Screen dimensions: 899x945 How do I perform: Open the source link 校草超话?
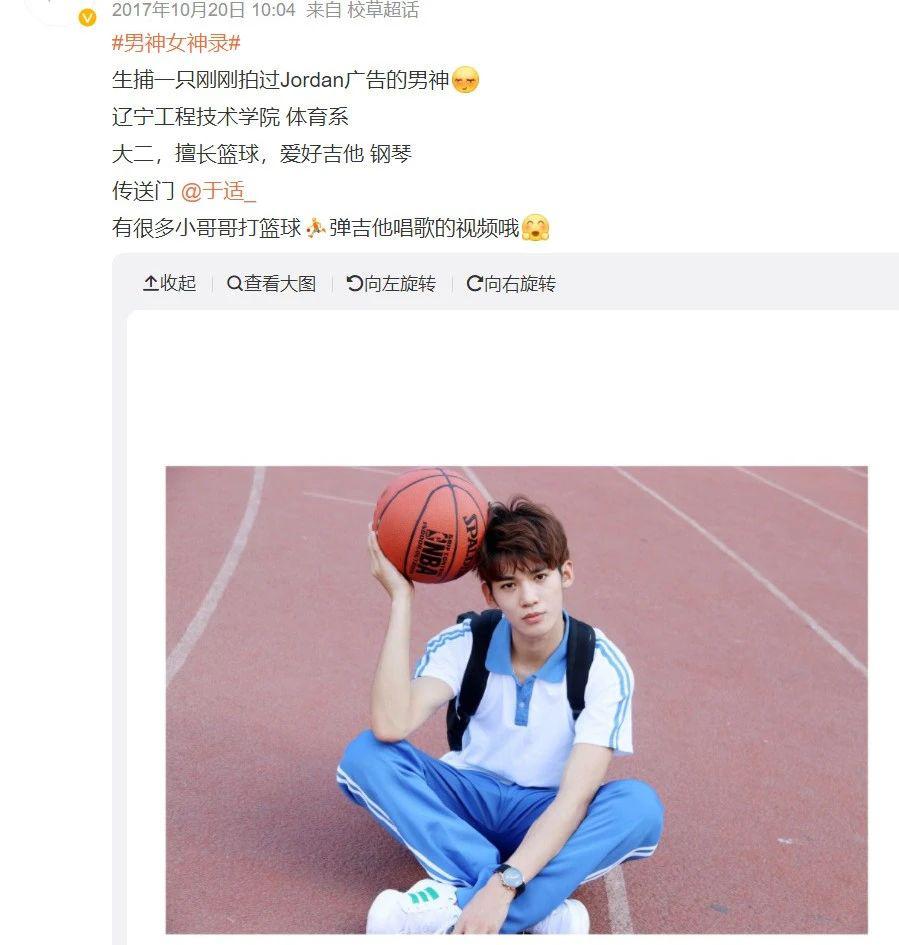pyautogui.click(x=383, y=11)
